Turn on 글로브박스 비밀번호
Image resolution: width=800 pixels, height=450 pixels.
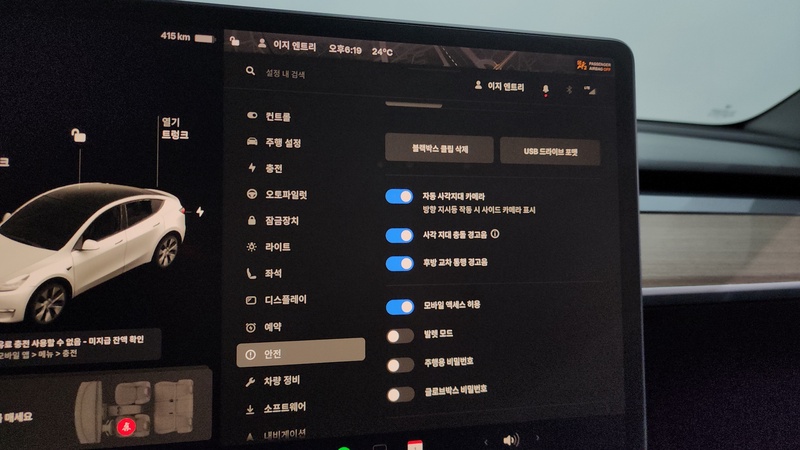(400, 394)
